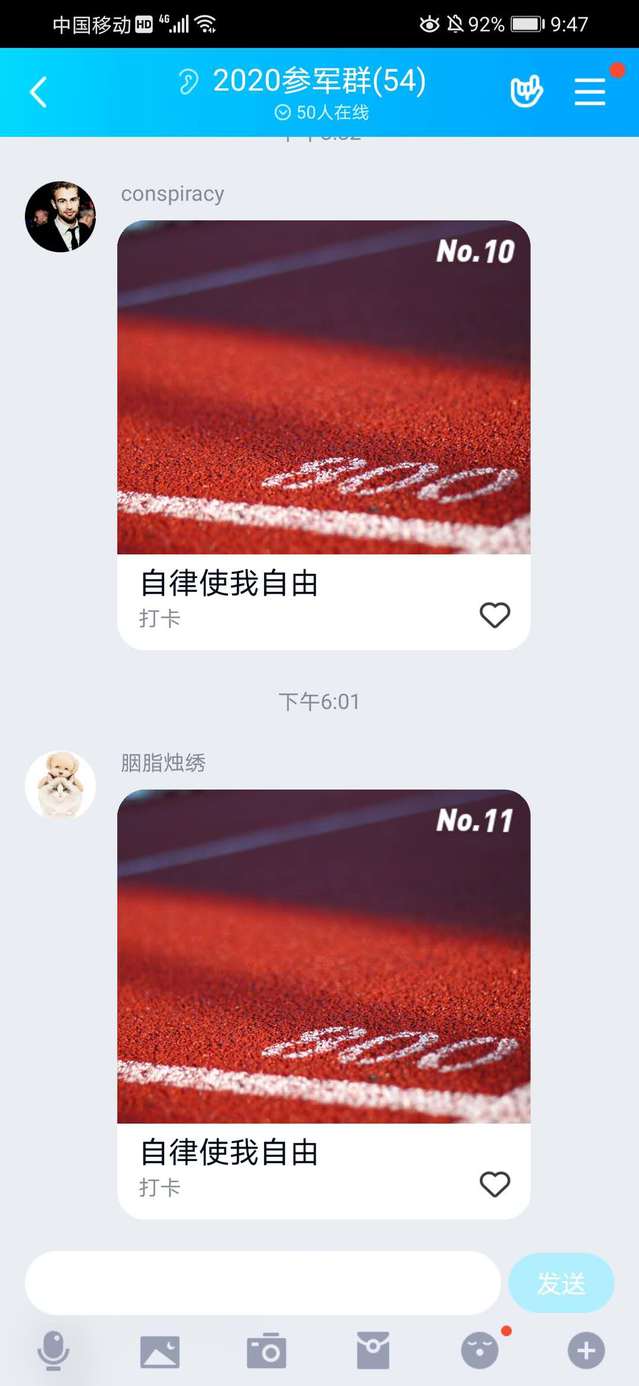Start voice input with the microphone
This screenshot has width=639, height=1386.
pos(54,1351)
